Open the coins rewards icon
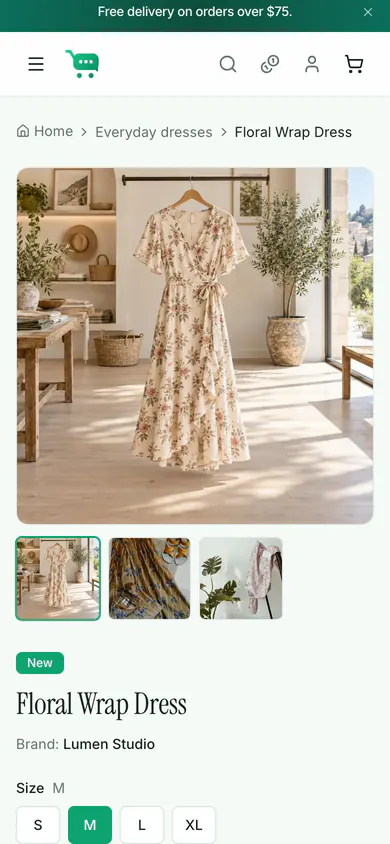The height and width of the screenshot is (844, 390). click(x=270, y=65)
